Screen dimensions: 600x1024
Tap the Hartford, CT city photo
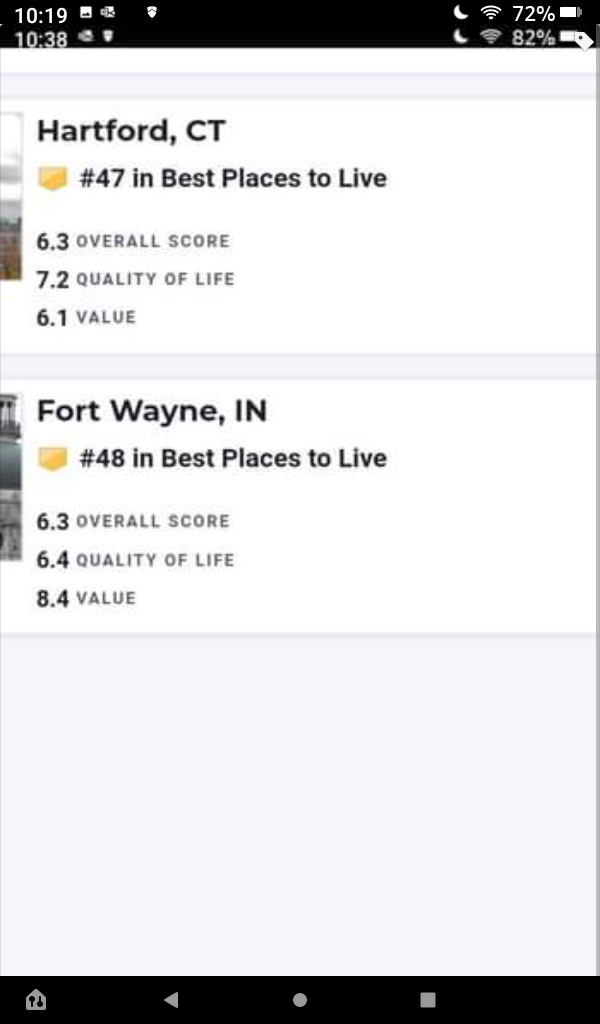click(x=11, y=197)
